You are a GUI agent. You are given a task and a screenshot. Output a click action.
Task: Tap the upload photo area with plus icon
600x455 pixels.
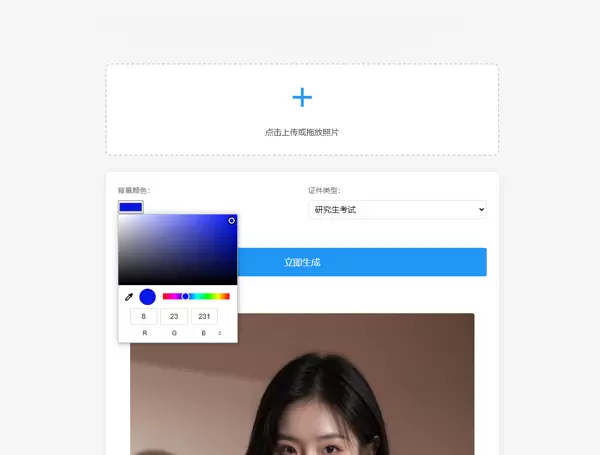tap(302, 109)
